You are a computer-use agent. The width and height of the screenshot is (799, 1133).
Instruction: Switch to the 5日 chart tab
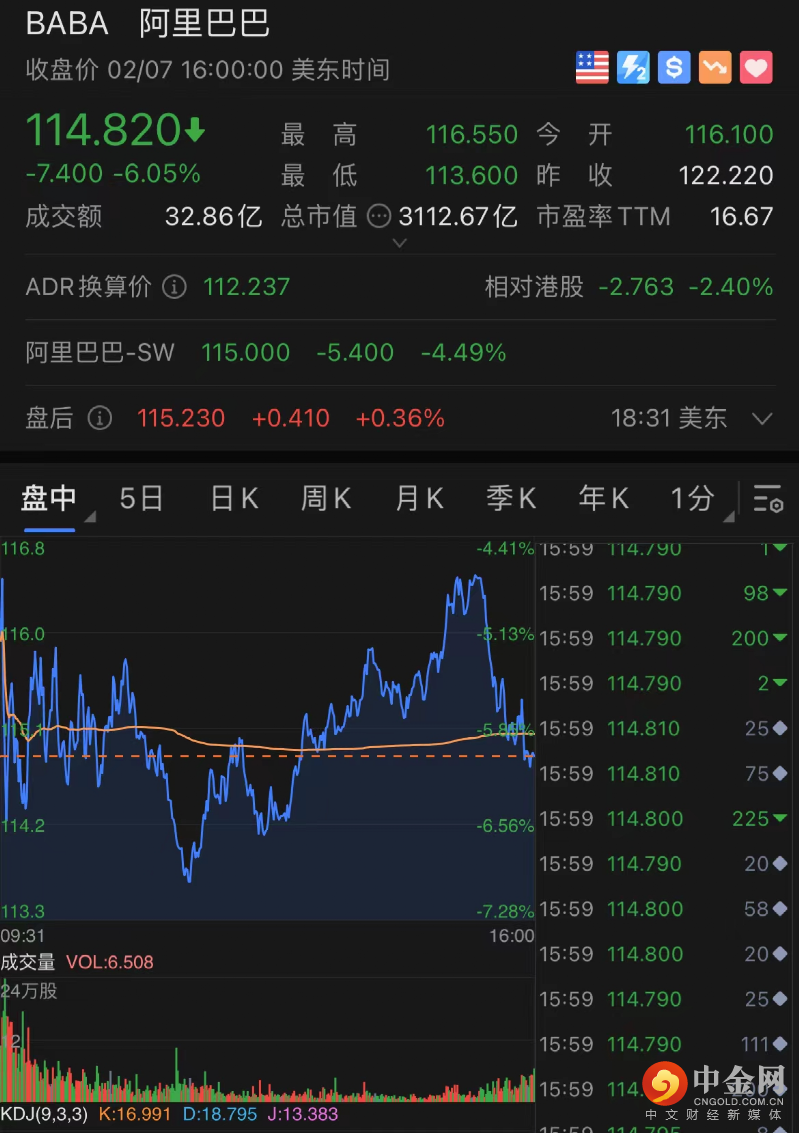coord(141,498)
